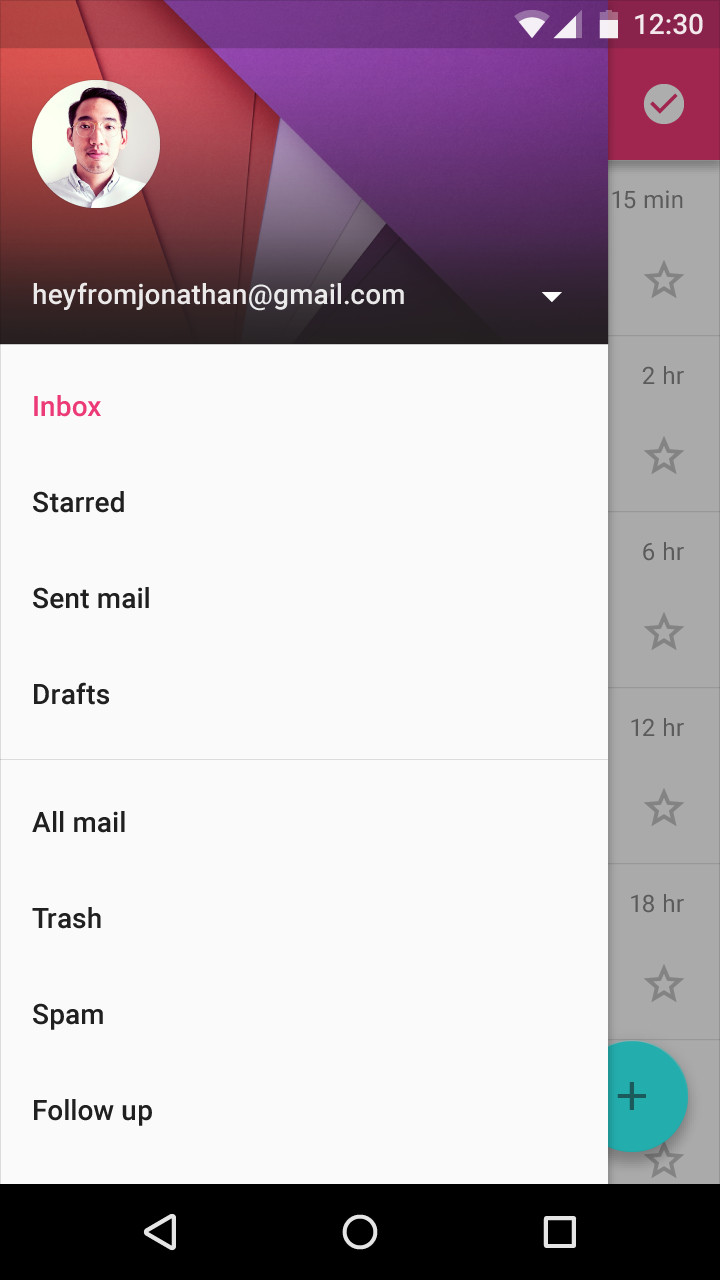Expand the account switcher dropdown arrow
720x1280 pixels.
(x=551, y=296)
